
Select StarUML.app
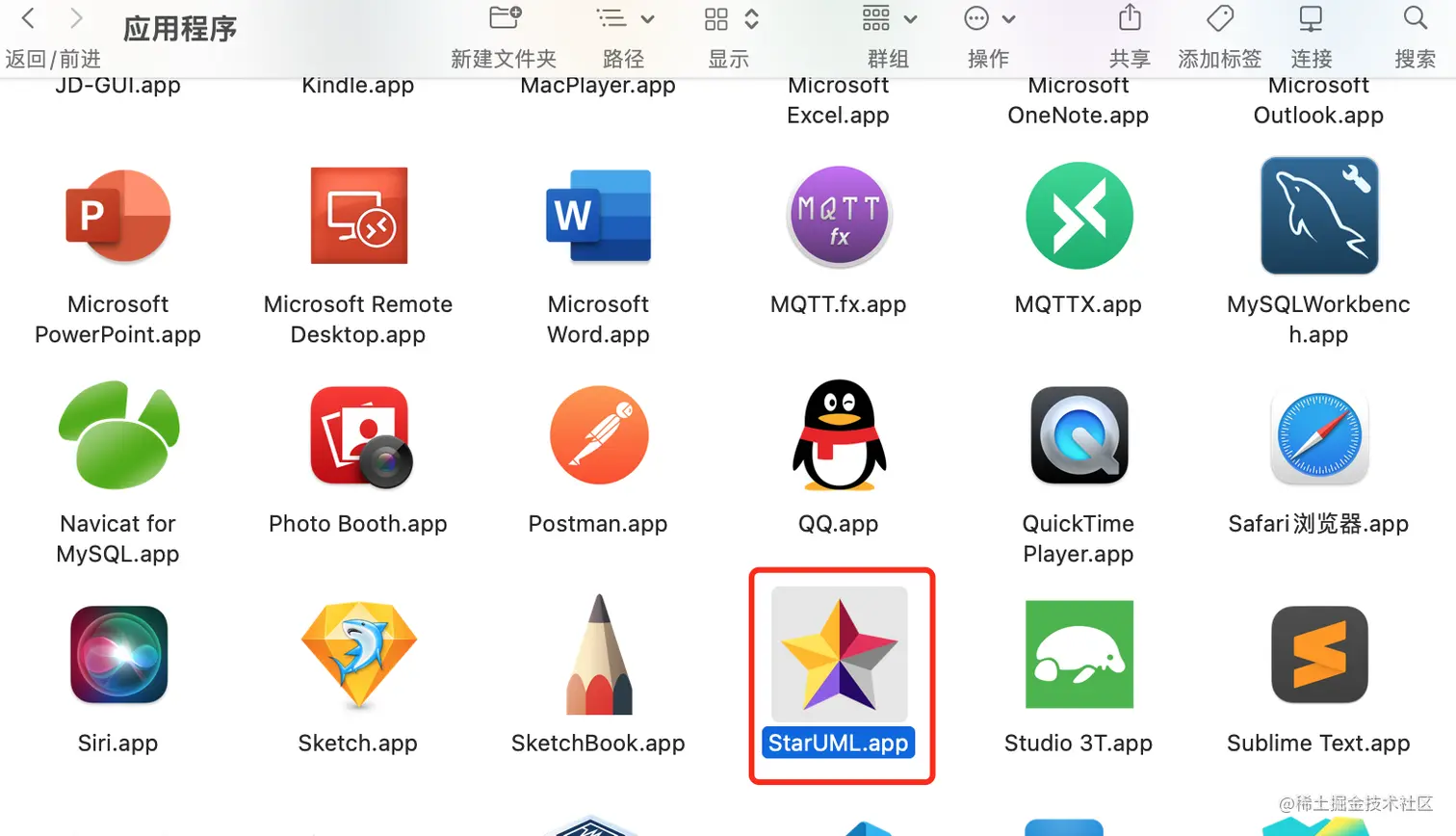(x=839, y=655)
